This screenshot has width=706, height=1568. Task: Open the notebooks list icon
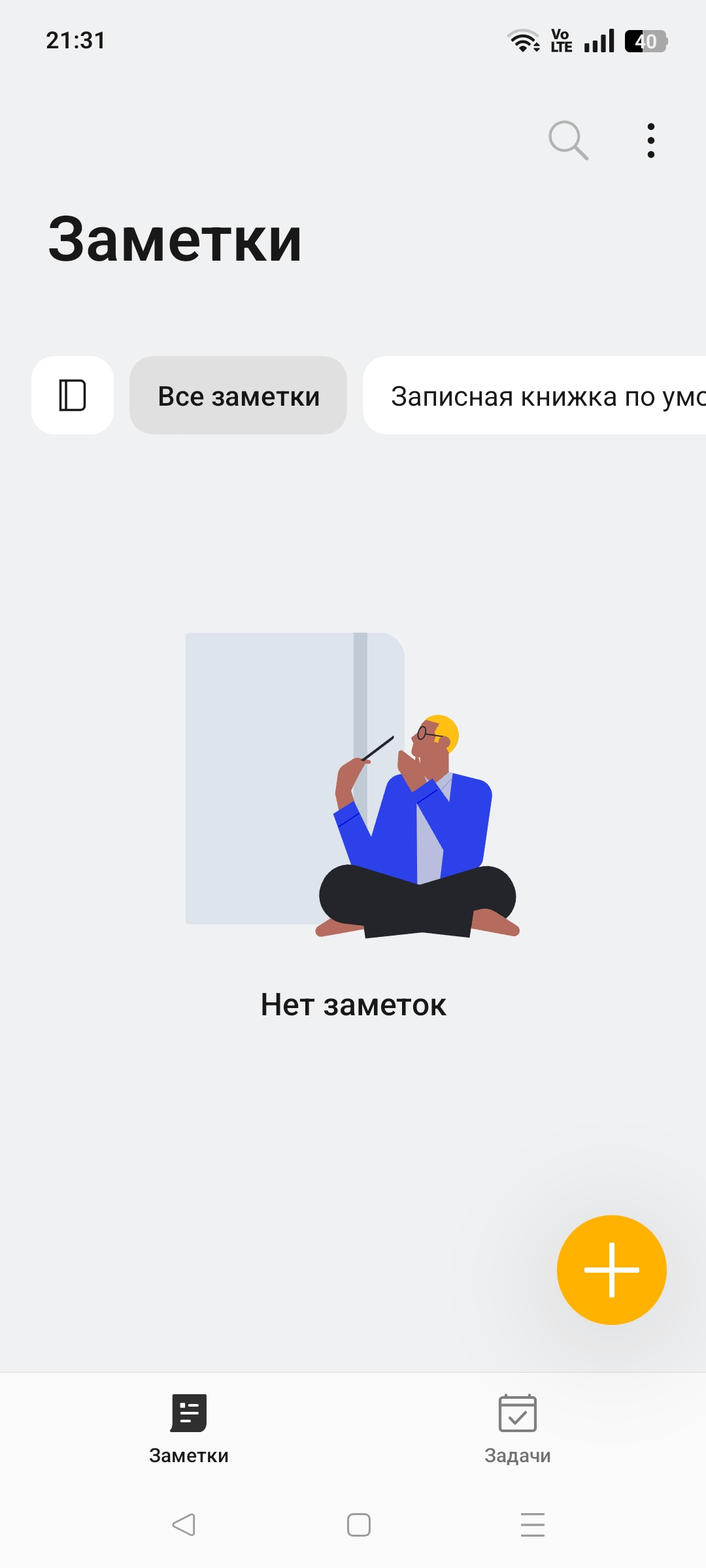click(73, 395)
